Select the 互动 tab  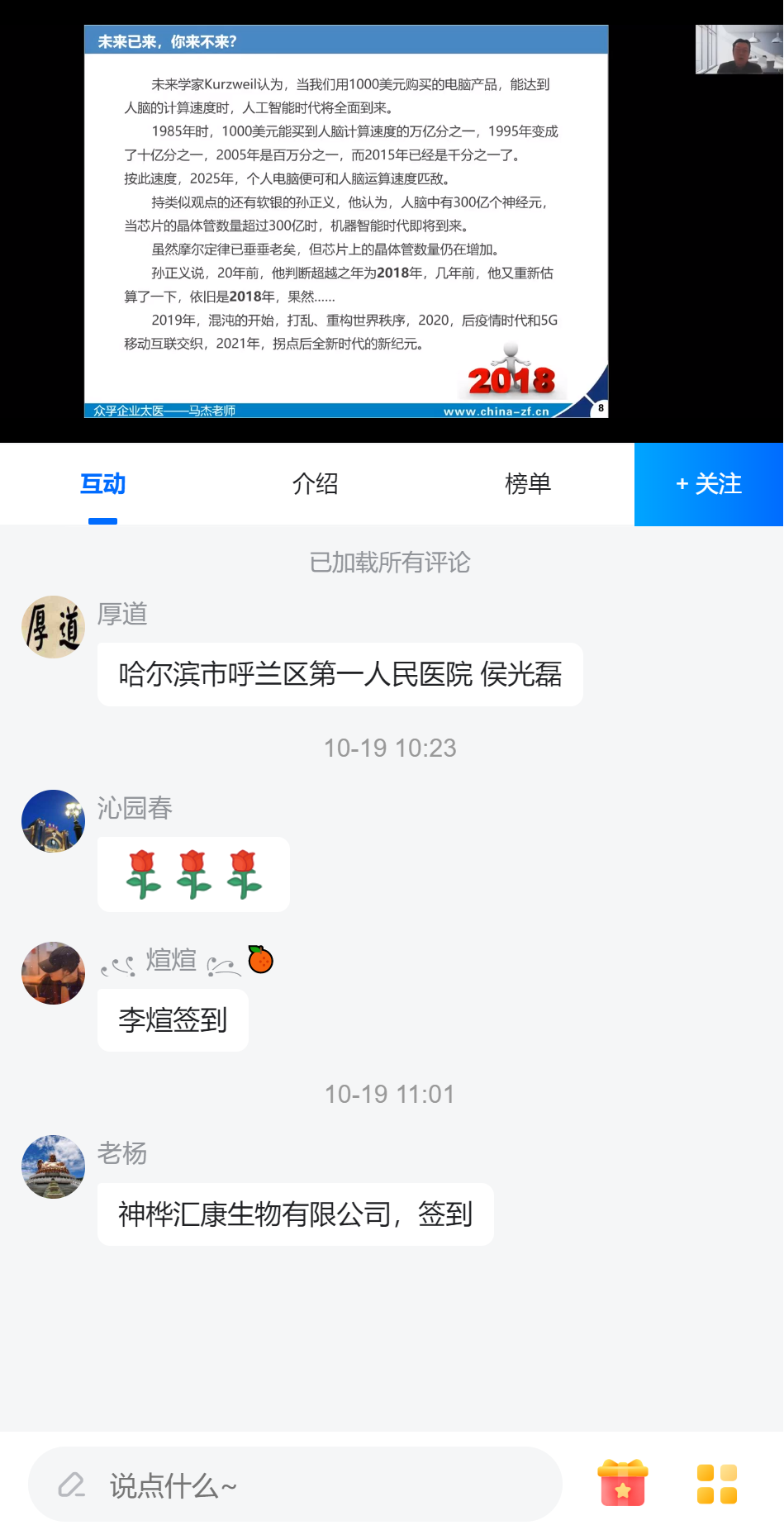tap(102, 484)
